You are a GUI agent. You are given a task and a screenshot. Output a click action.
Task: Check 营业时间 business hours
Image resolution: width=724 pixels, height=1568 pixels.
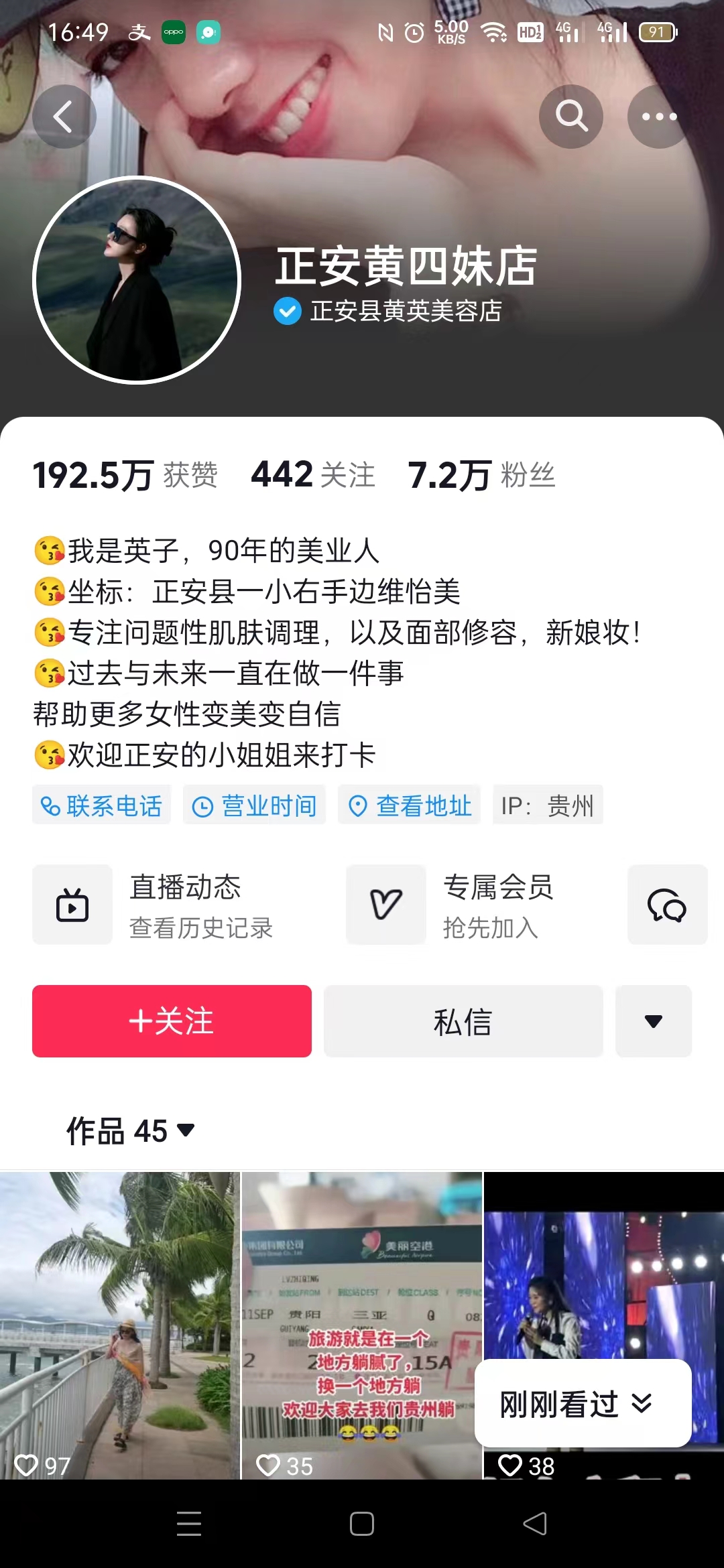pyautogui.click(x=255, y=805)
